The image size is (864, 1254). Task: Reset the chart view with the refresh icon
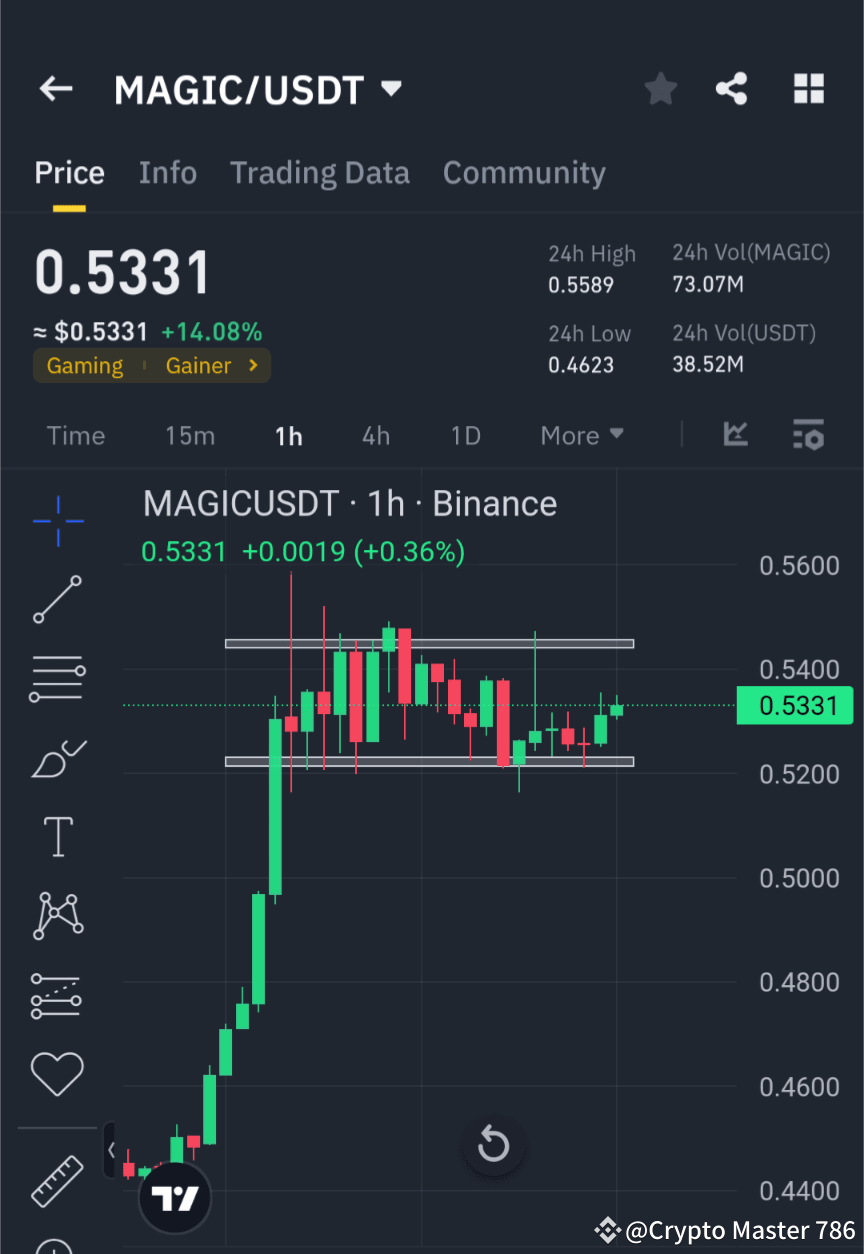[x=492, y=1145]
